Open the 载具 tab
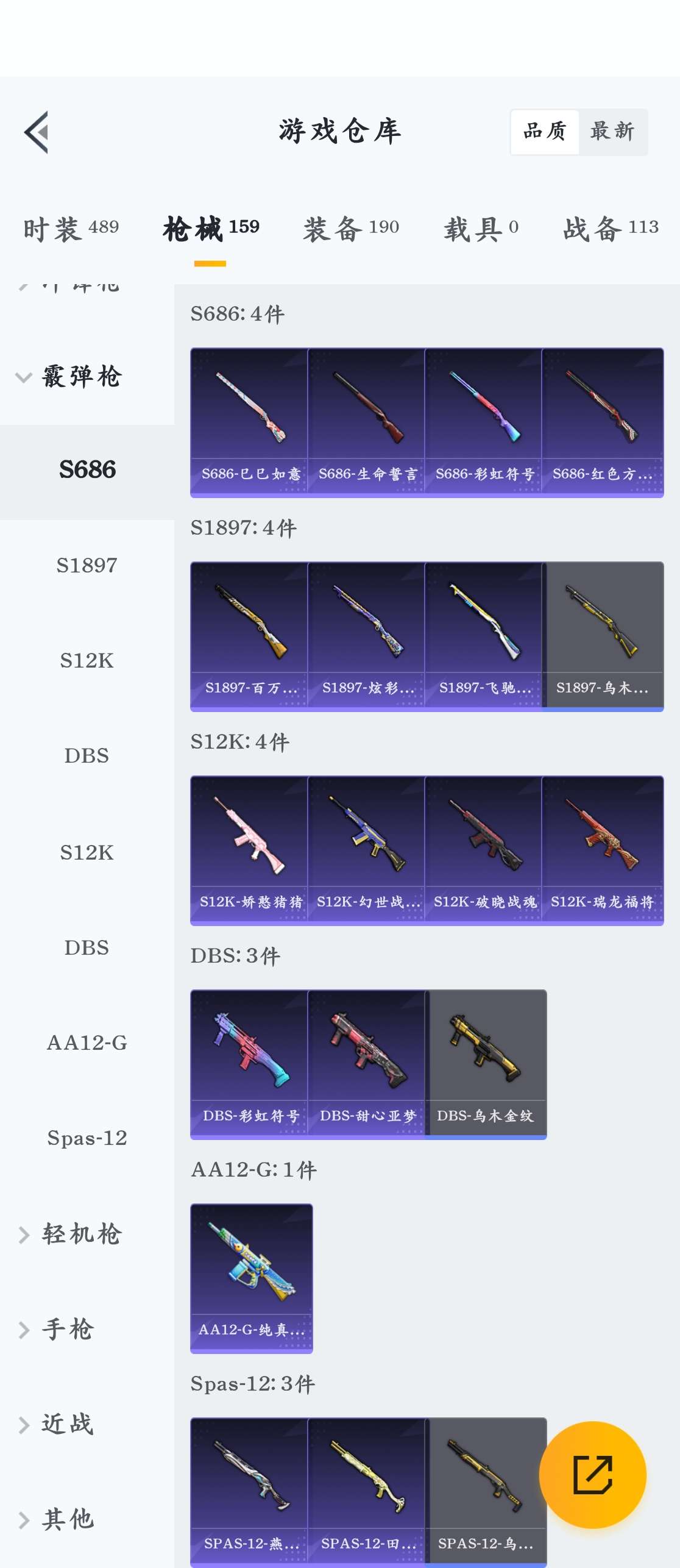 point(480,229)
